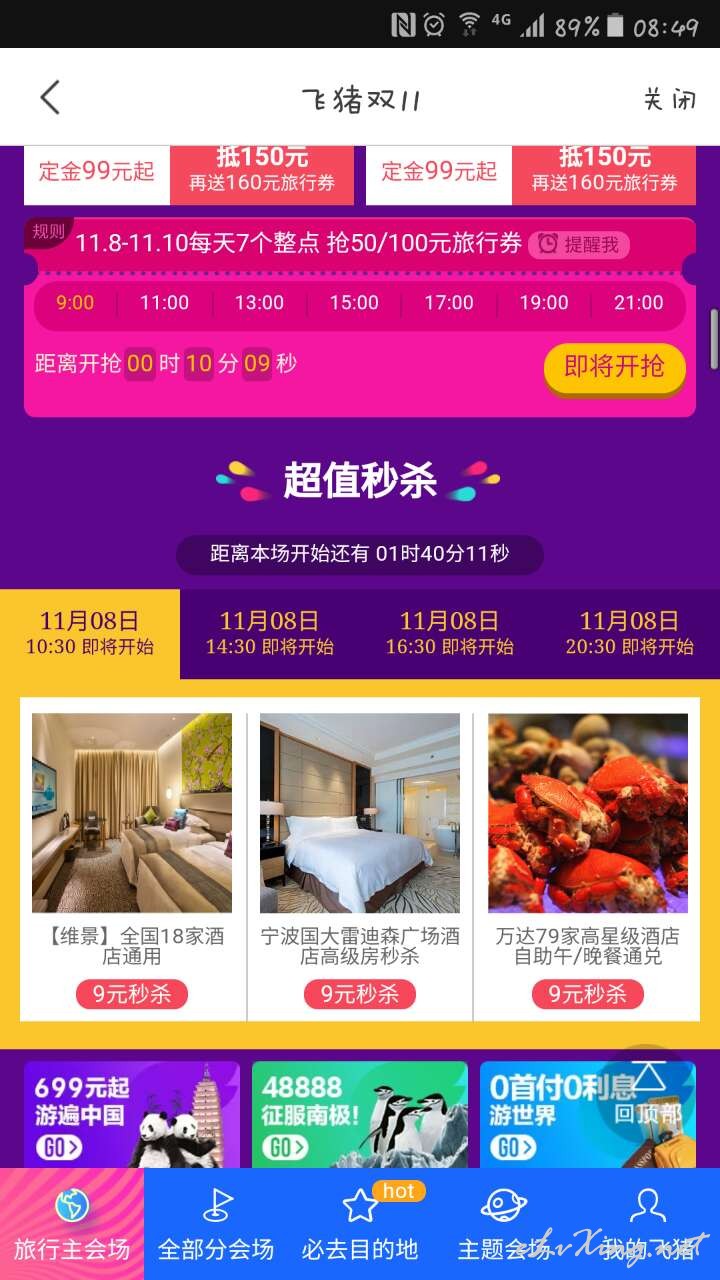Select the 10:30 即将开始 session tab
This screenshot has height=1280, width=720.
click(90, 633)
